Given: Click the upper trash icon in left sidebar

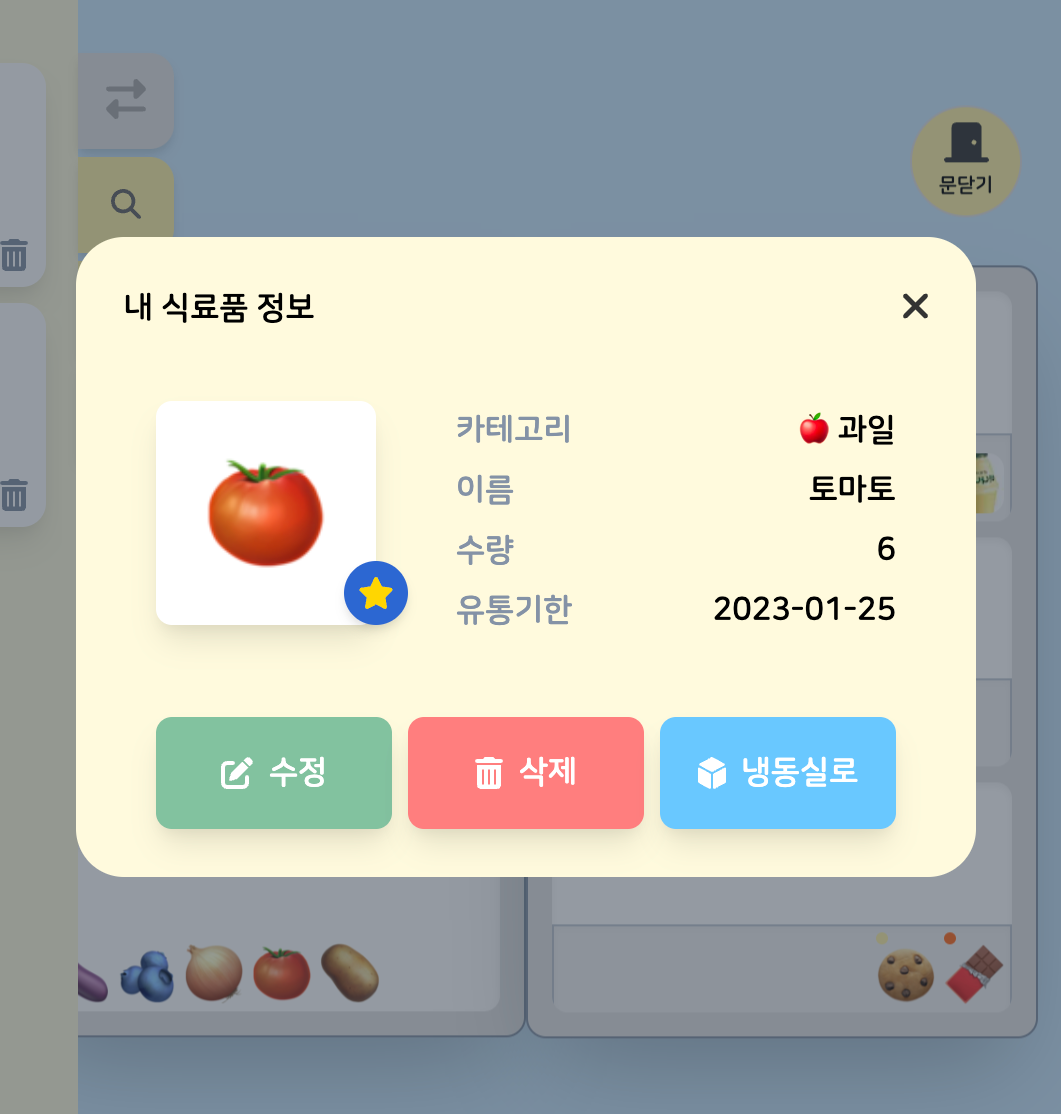Looking at the screenshot, I should click(14, 254).
